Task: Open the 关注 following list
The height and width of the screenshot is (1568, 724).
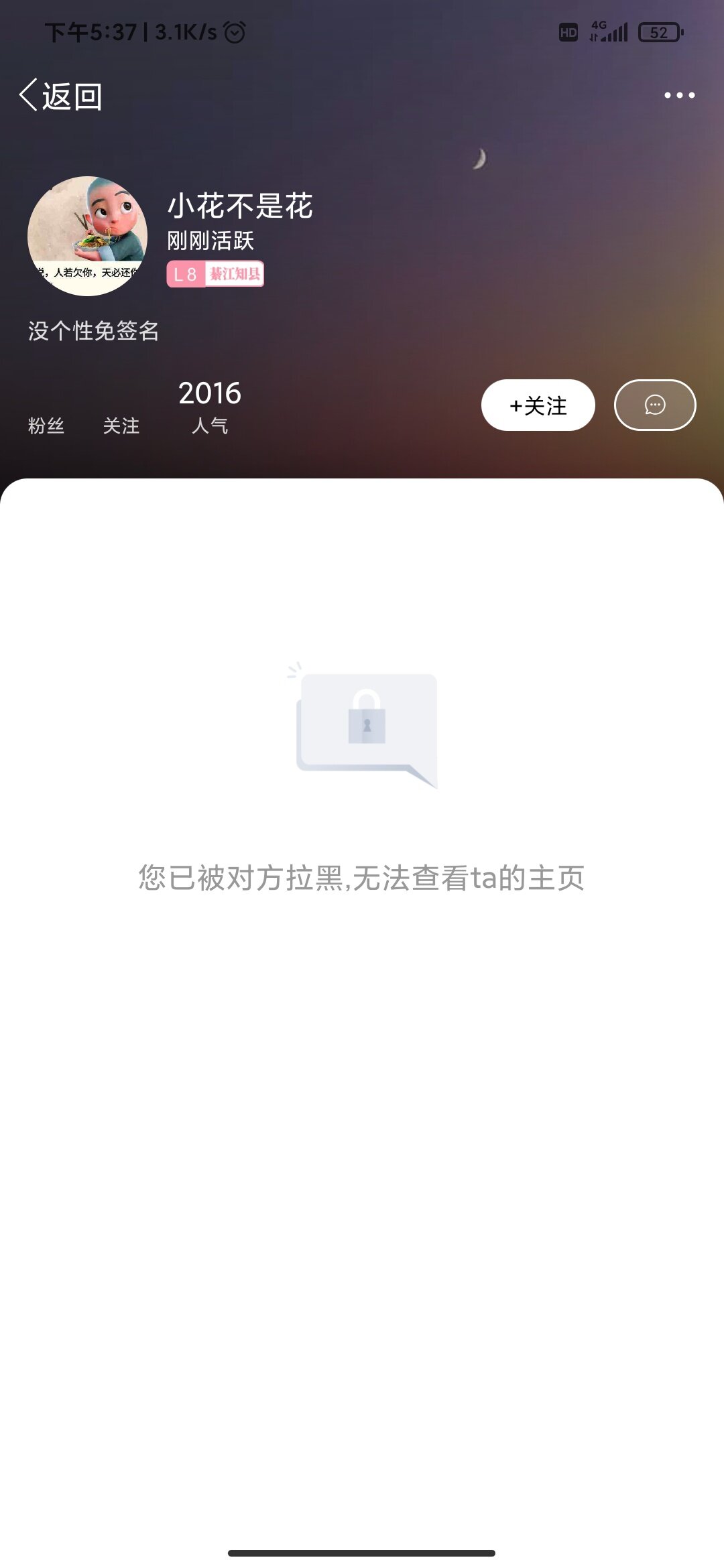Action: point(121,425)
